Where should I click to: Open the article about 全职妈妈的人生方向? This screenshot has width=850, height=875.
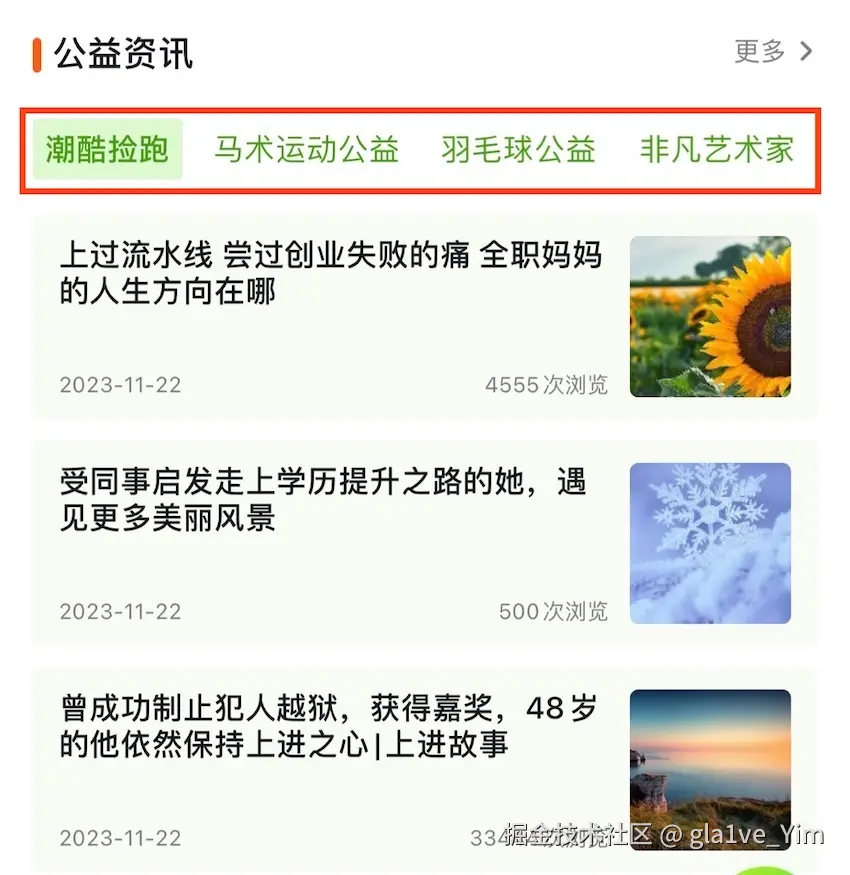coord(331,274)
